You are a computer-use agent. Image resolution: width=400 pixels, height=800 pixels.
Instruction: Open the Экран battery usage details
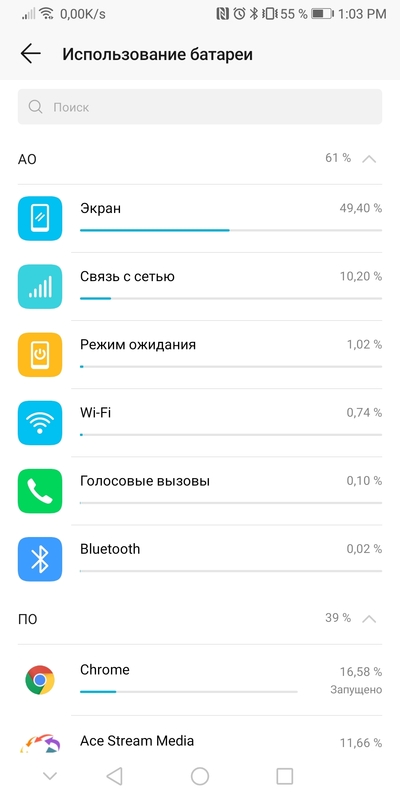point(200,218)
